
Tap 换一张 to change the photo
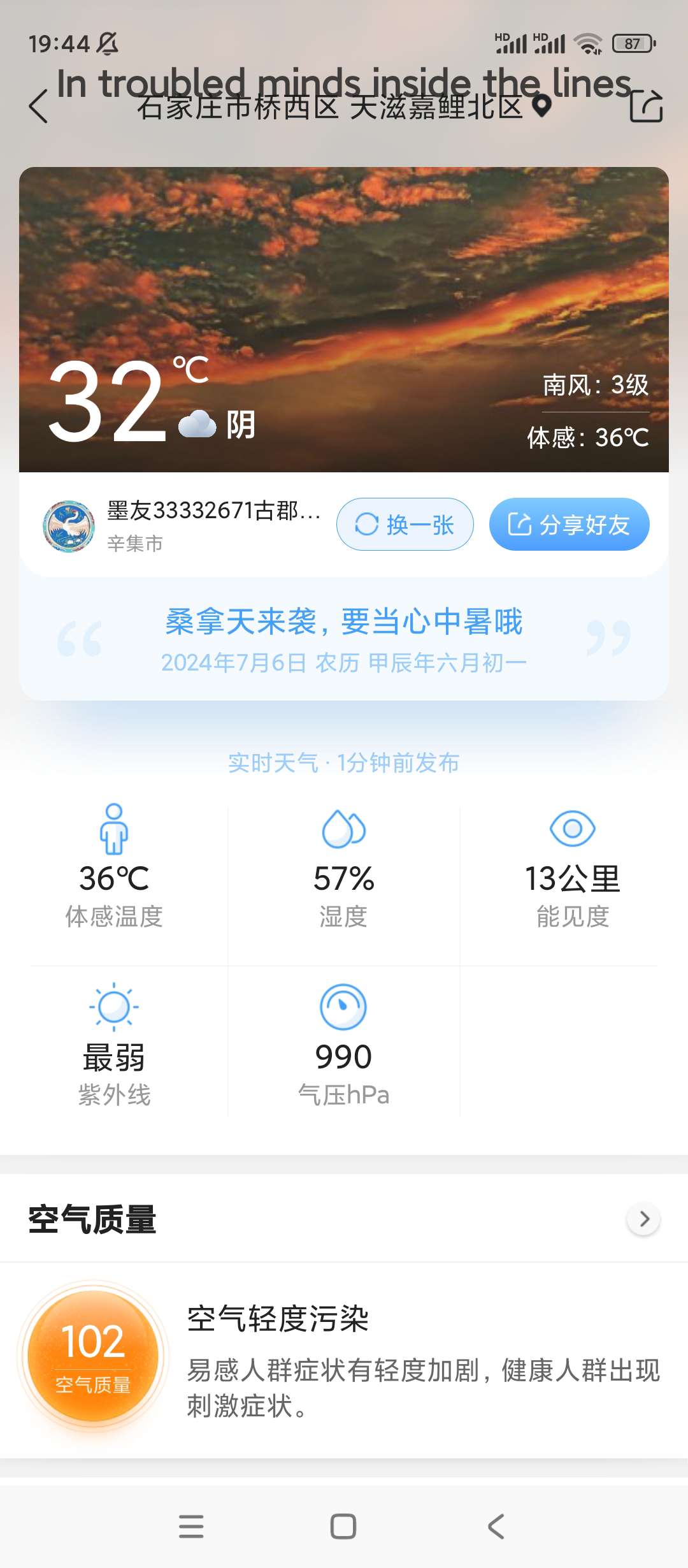pyautogui.click(x=405, y=525)
